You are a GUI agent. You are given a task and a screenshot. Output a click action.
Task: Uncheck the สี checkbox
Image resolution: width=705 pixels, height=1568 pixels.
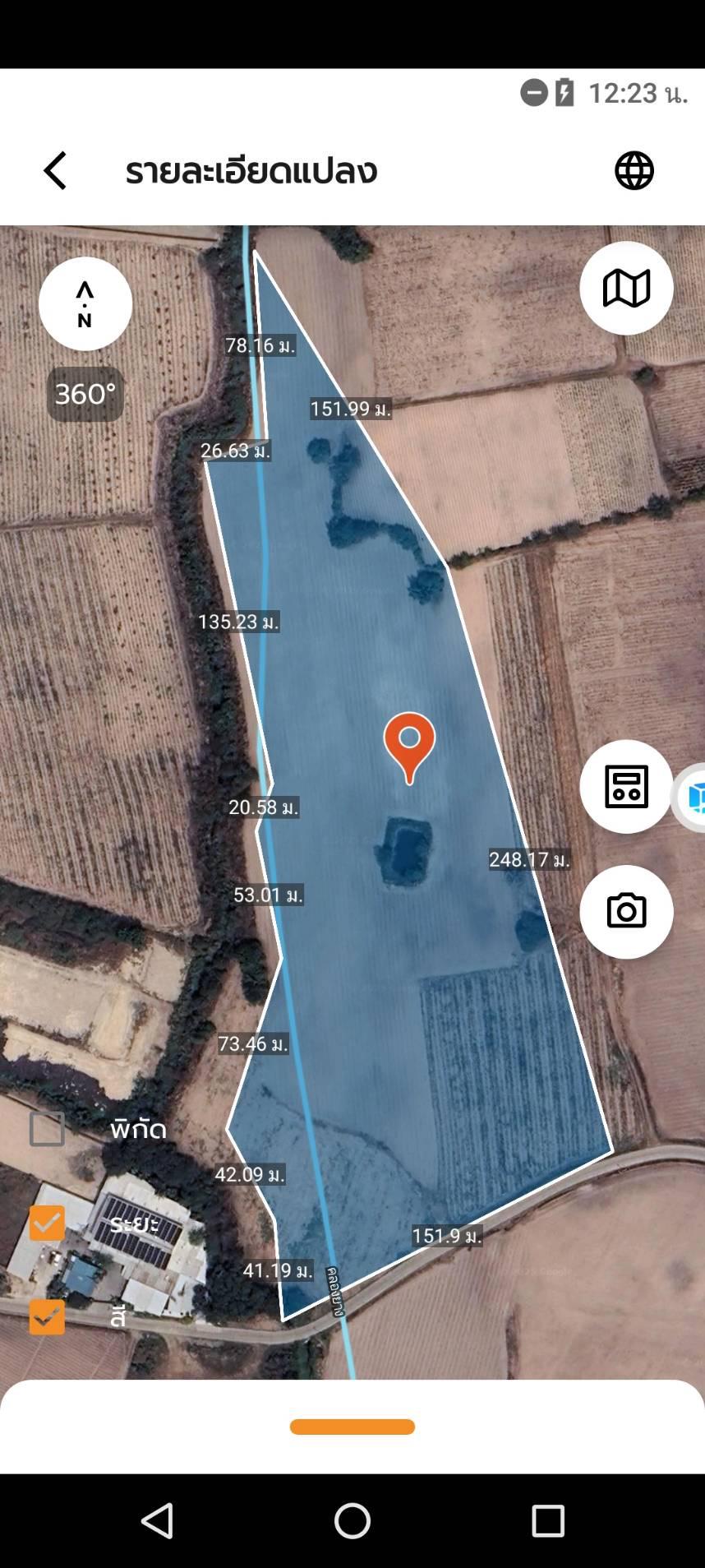[x=47, y=1317]
